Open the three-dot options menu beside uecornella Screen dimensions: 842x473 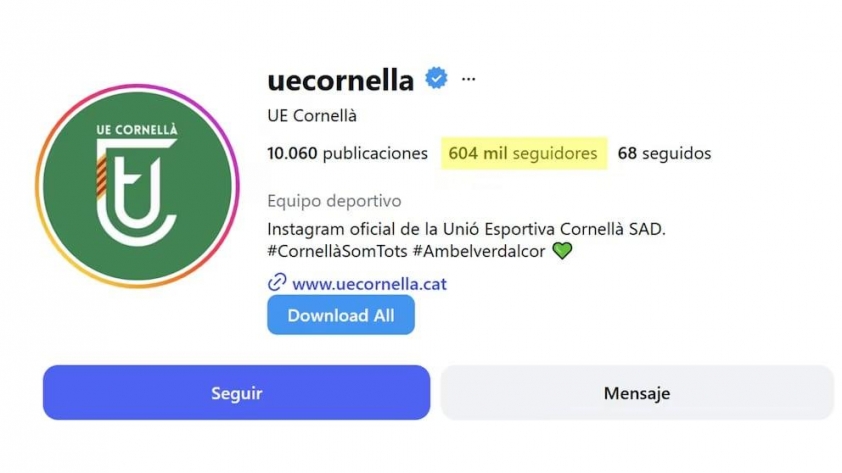(x=468, y=79)
